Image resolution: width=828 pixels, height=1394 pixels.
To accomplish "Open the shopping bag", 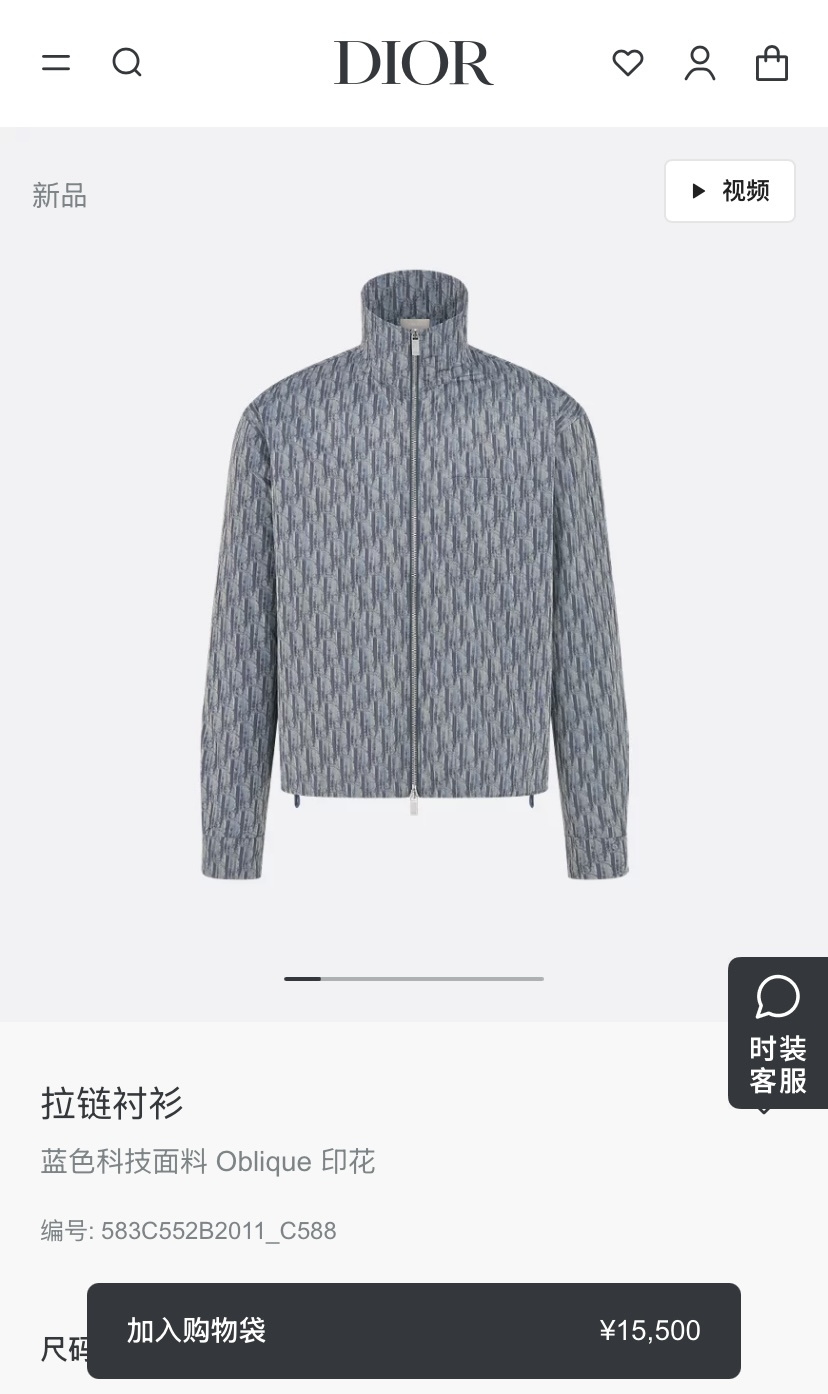I will (772, 63).
